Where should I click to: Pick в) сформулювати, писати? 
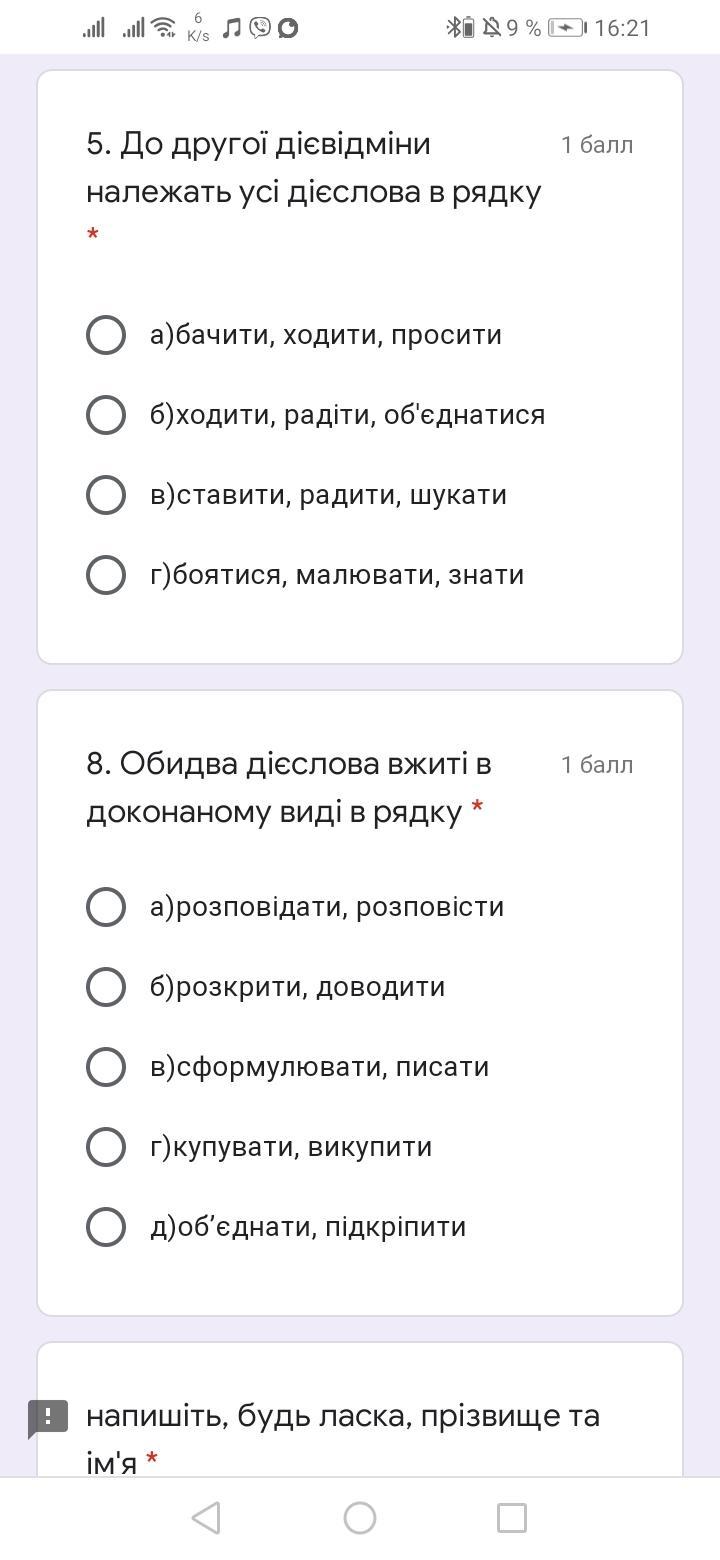coord(106,1067)
